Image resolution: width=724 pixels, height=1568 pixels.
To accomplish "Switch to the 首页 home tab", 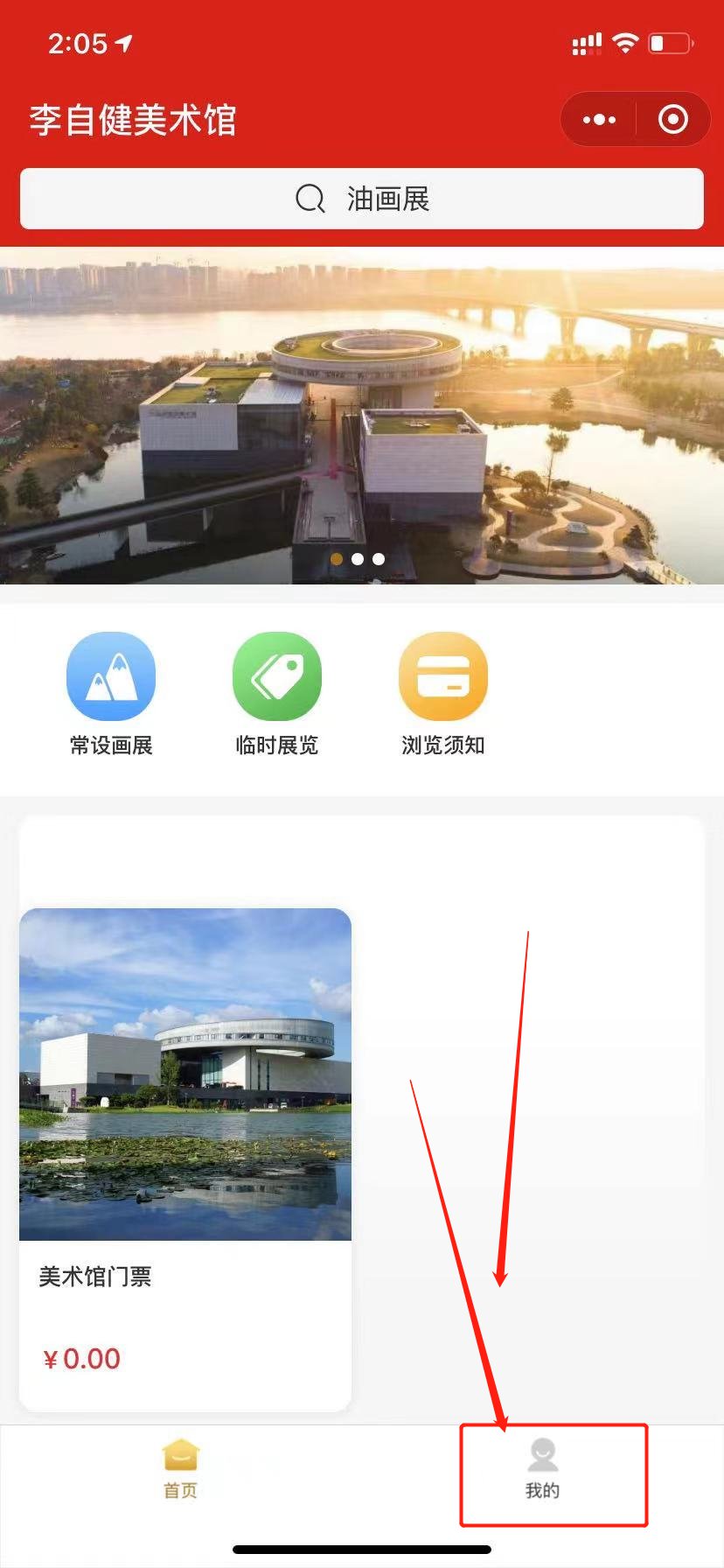I will (x=181, y=1472).
